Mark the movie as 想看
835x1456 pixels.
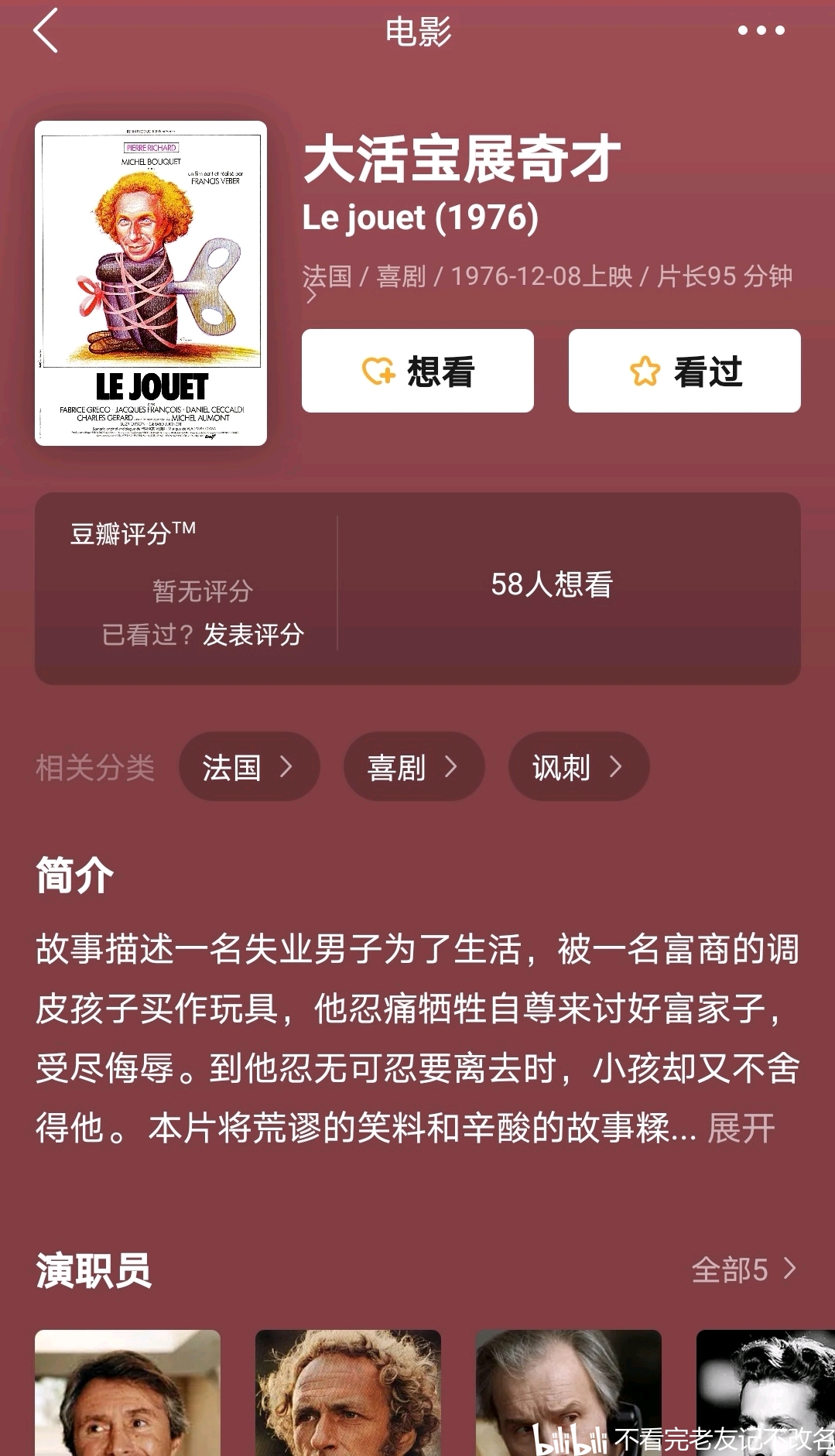pos(418,371)
